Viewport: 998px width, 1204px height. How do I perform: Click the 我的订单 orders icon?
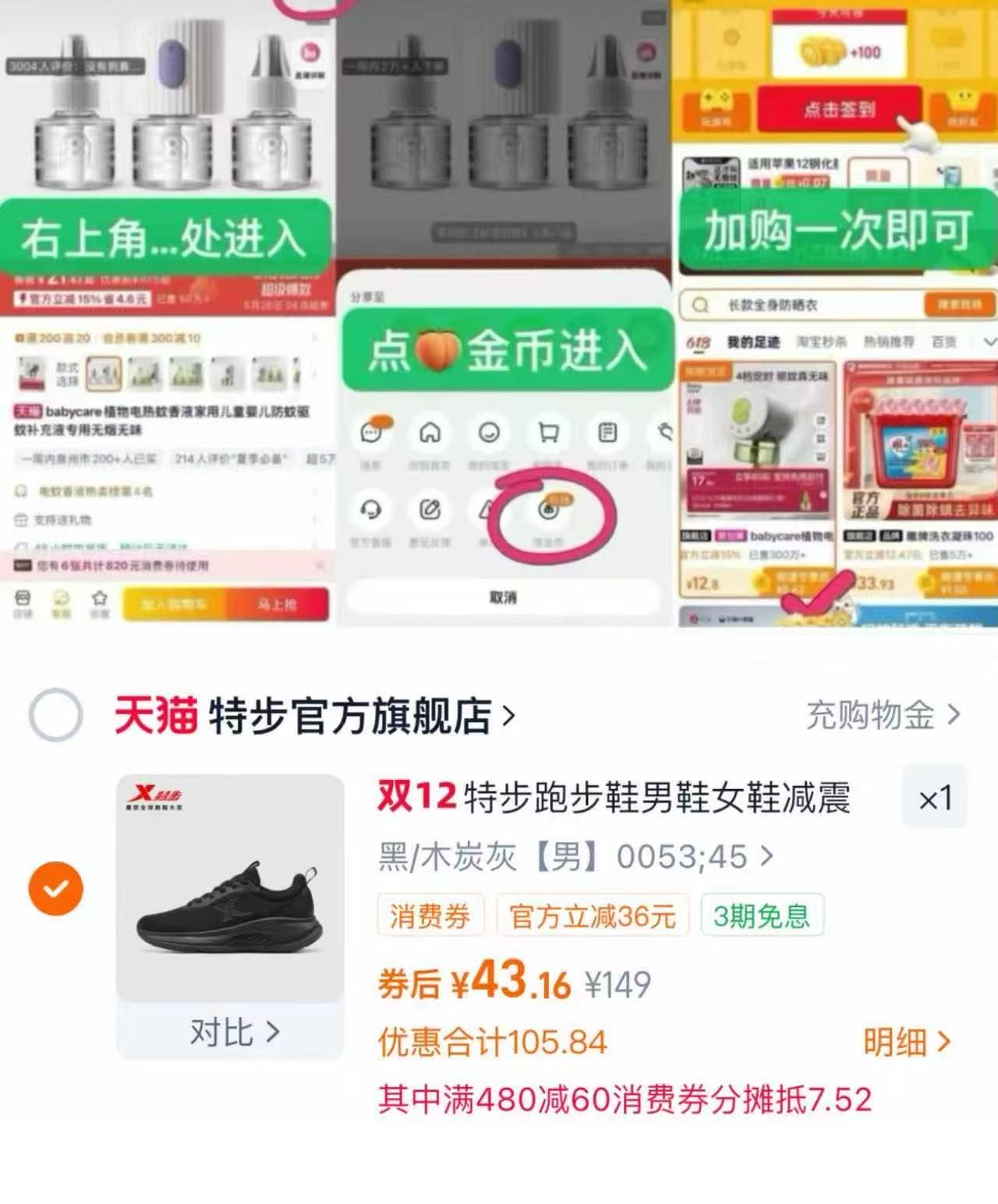point(607,432)
